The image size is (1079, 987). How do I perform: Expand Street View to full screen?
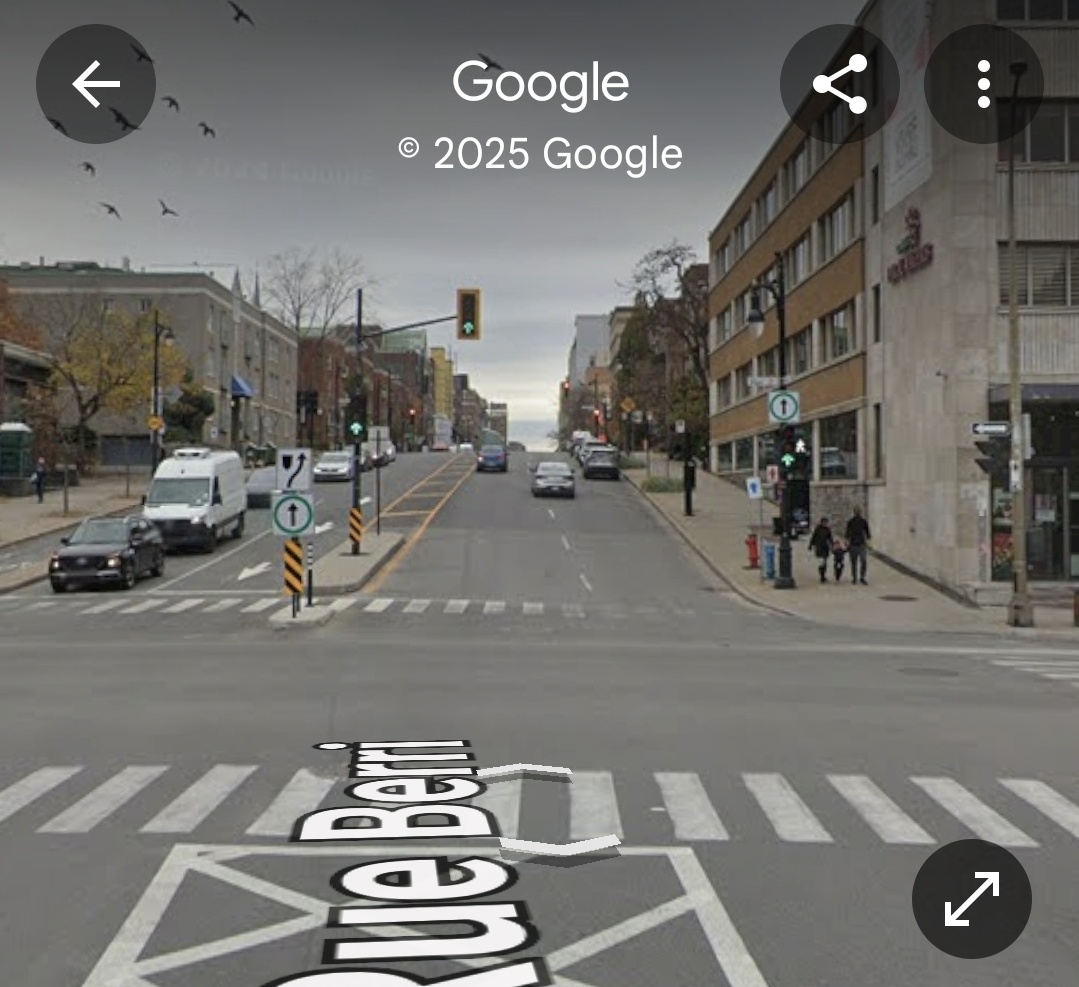[971, 899]
